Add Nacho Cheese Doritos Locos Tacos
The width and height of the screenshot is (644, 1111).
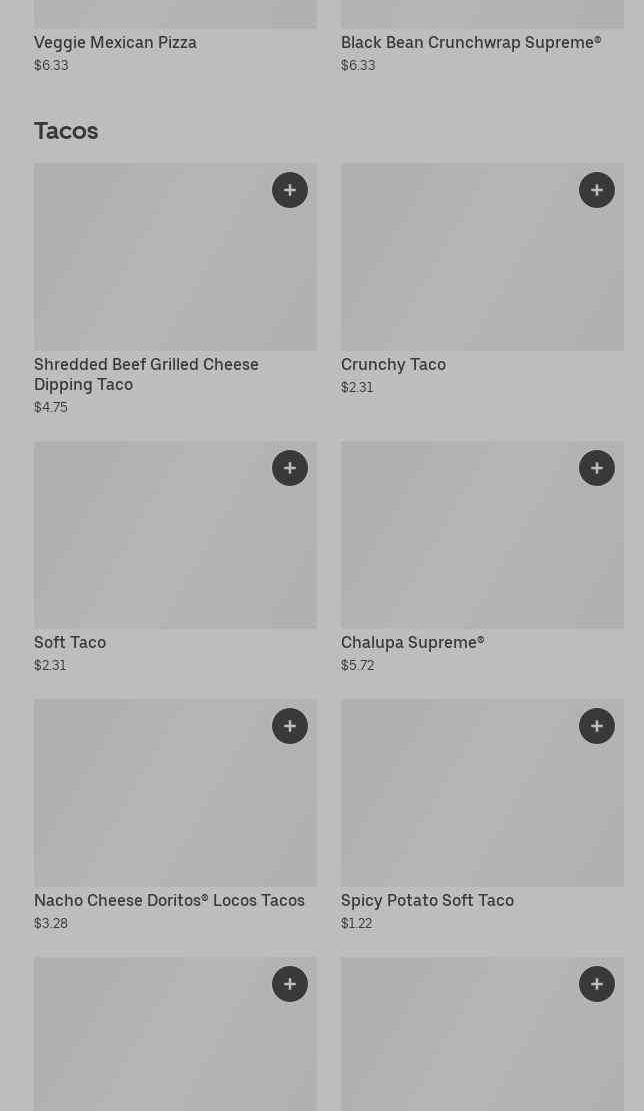(290, 726)
